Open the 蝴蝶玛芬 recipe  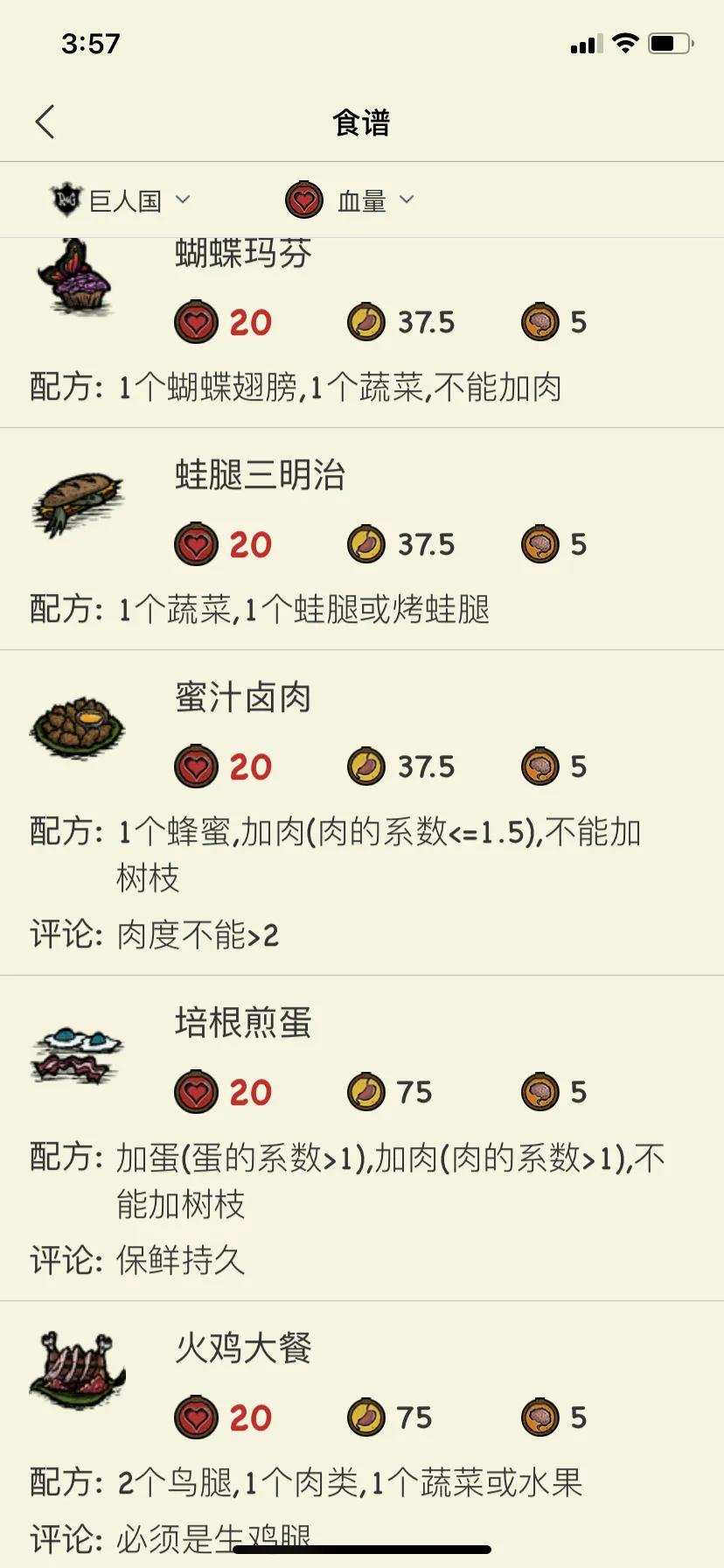(x=361, y=332)
